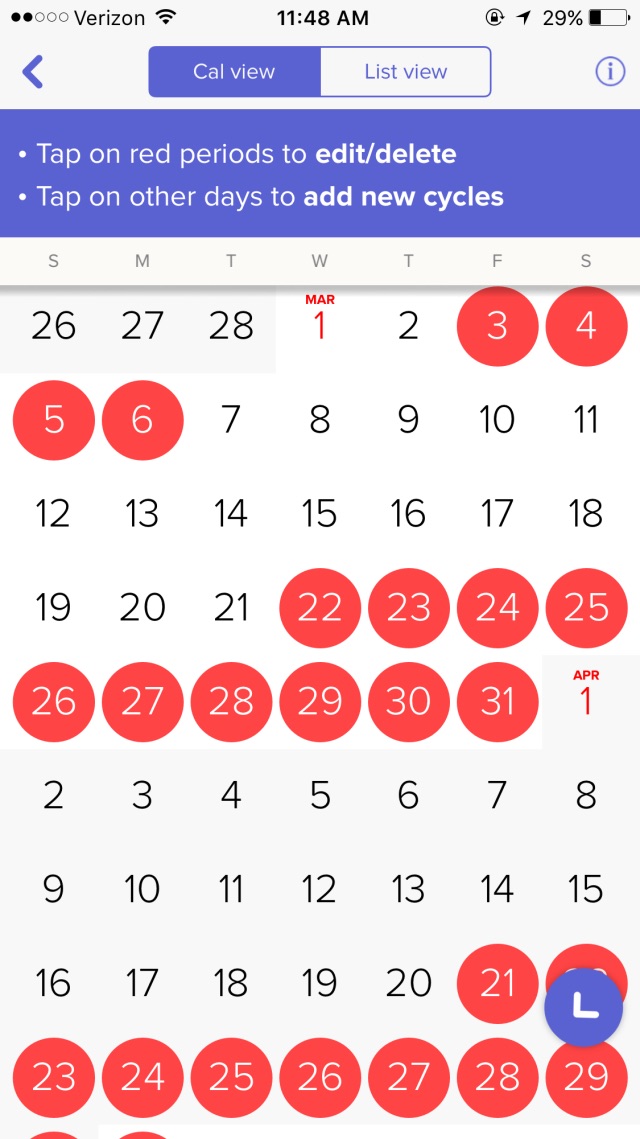Choose April 5 on the calendar

320,795
